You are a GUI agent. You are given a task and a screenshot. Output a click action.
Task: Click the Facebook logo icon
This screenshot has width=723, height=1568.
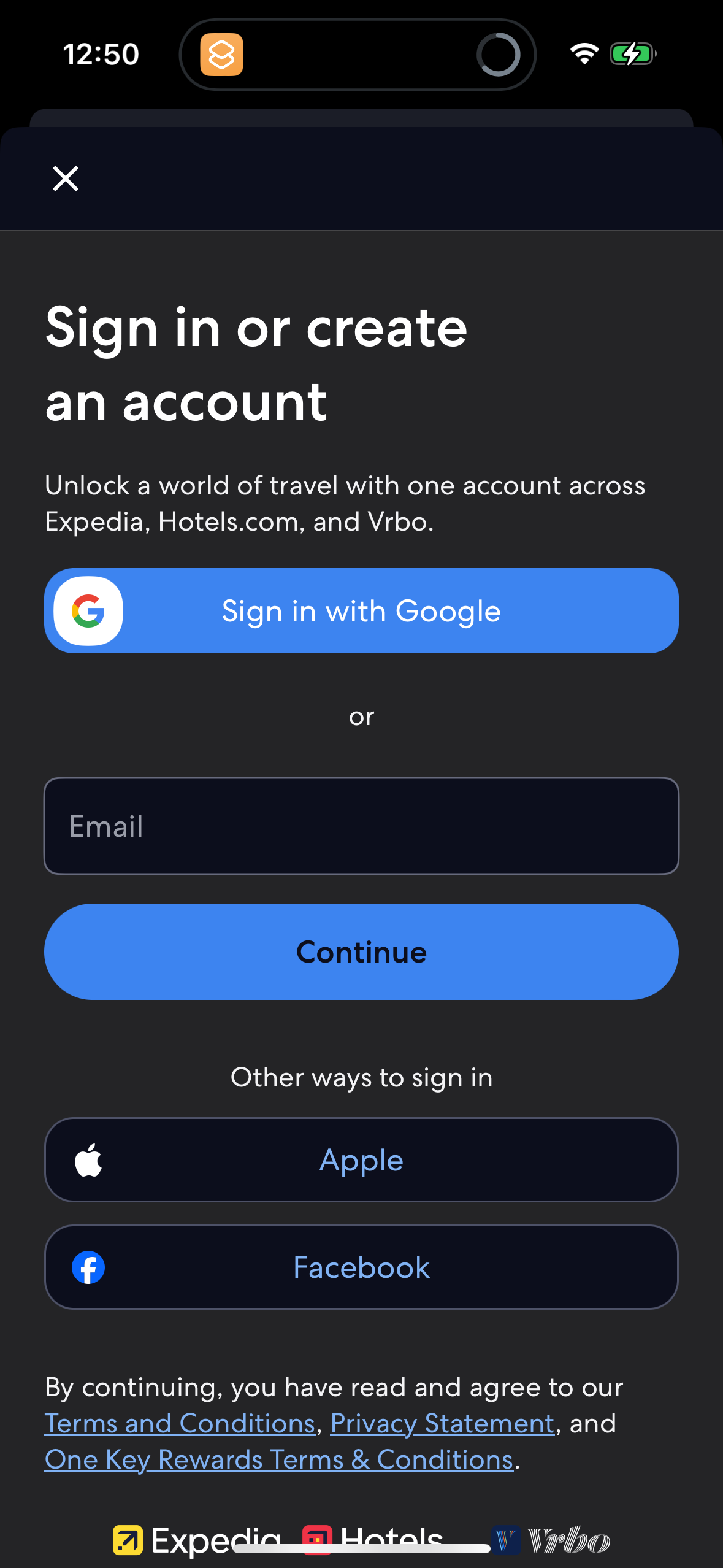[x=88, y=1267]
